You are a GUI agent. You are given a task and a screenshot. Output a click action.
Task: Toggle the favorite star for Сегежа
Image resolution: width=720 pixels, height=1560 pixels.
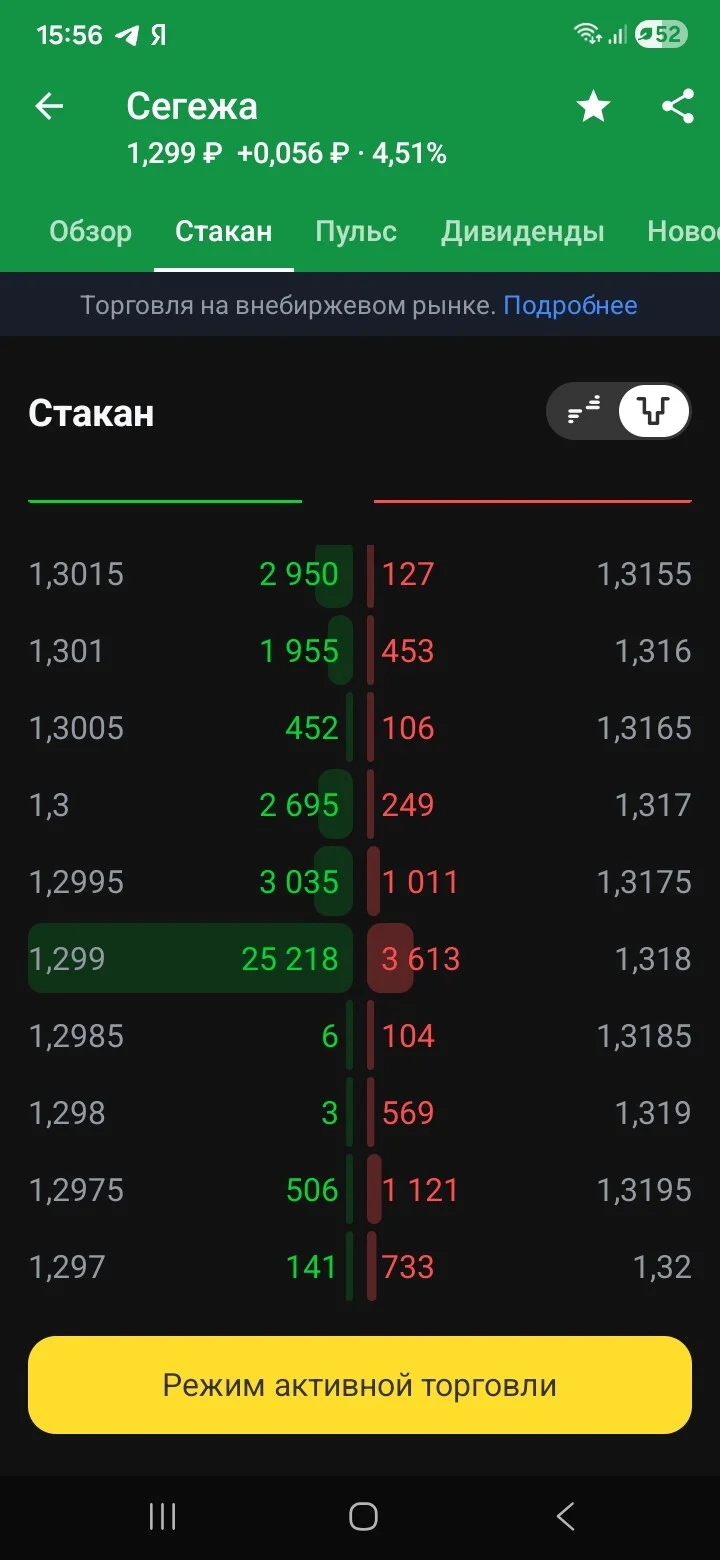[593, 106]
